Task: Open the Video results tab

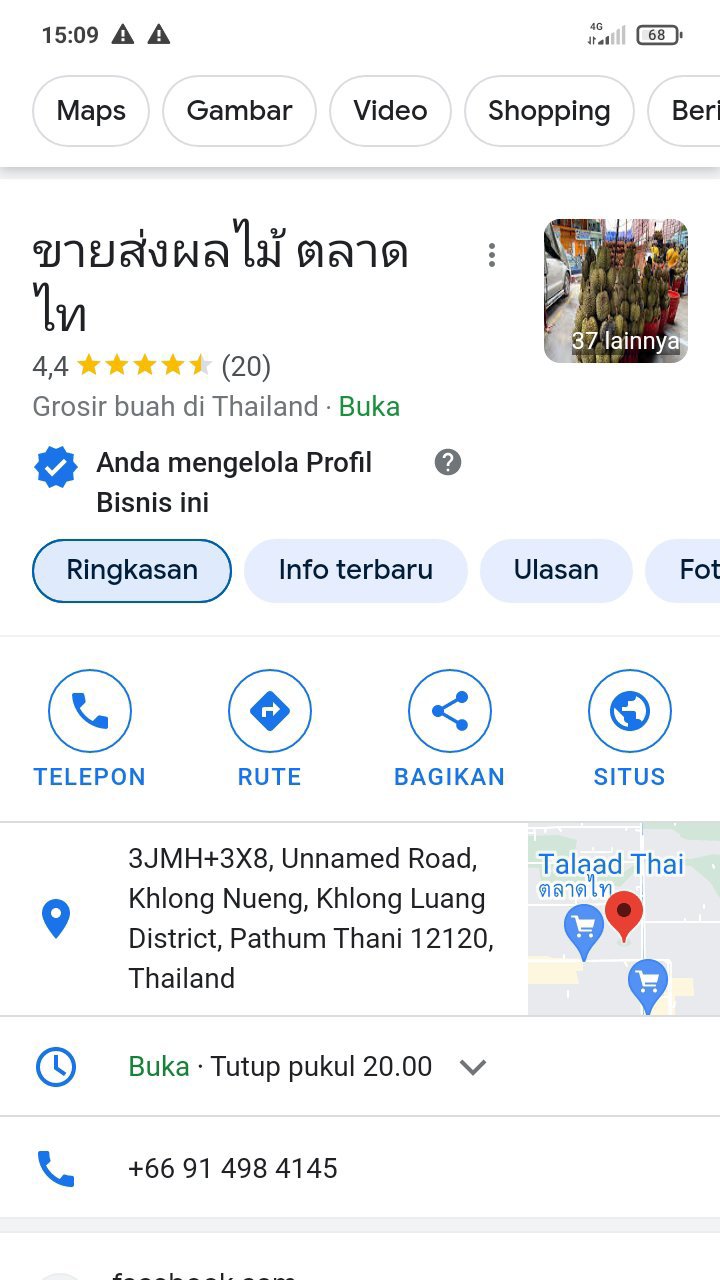Action: pyautogui.click(x=390, y=111)
